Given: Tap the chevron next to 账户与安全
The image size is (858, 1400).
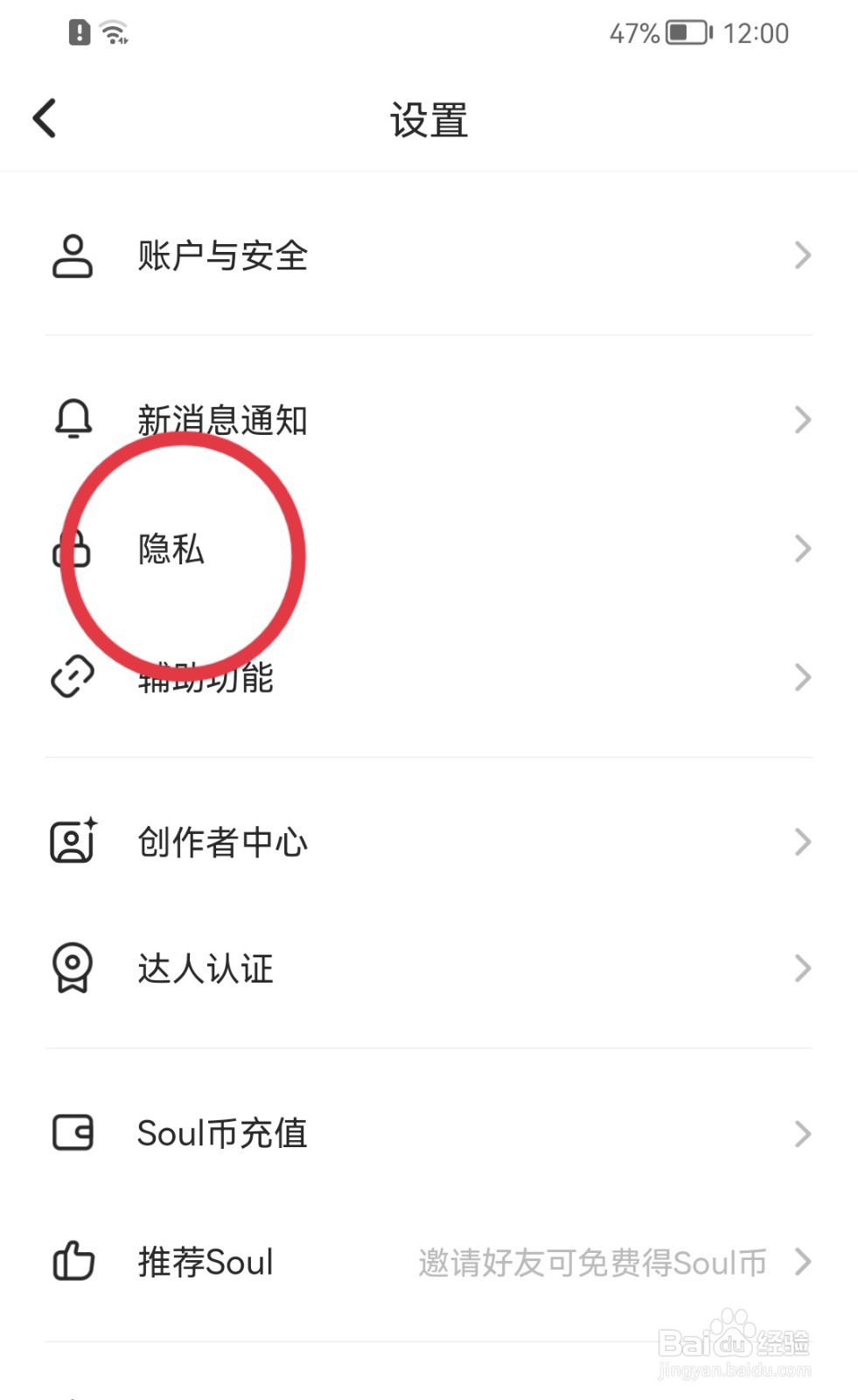Looking at the screenshot, I should (x=803, y=255).
